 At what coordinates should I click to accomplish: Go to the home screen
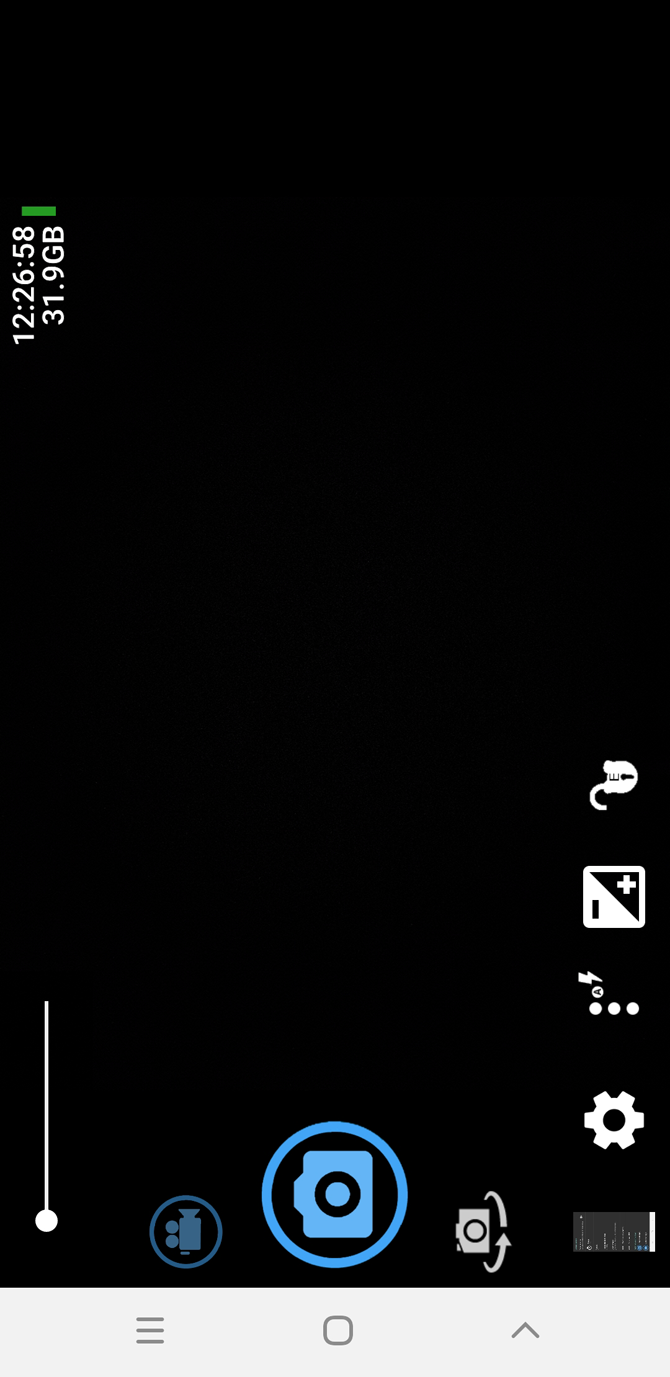click(x=338, y=1330)
